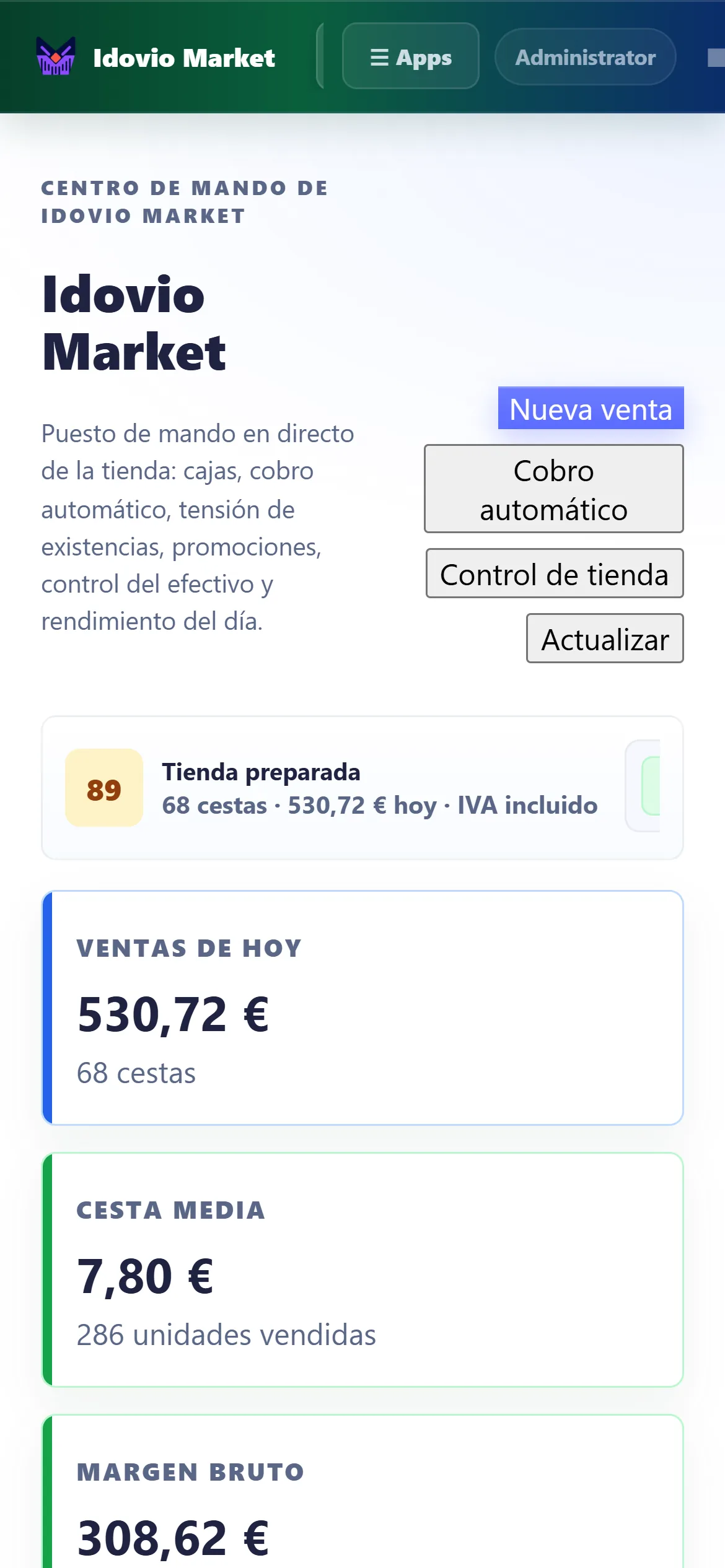Open Control de tienda
Screen dimensions: 725x1568
click(x=555, y=573)
